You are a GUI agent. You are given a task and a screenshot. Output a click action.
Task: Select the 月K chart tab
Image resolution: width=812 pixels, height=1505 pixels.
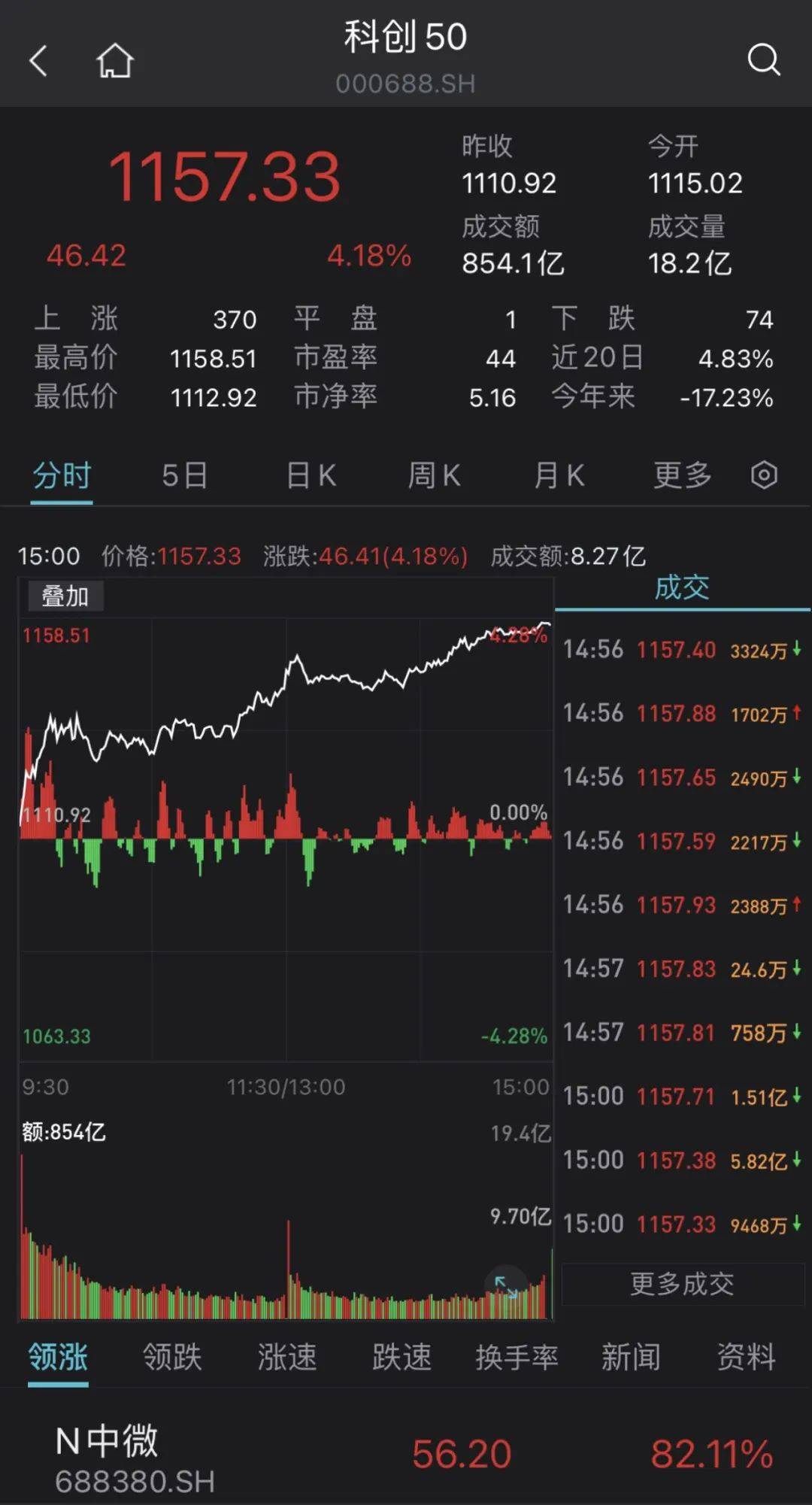point(559,475)
